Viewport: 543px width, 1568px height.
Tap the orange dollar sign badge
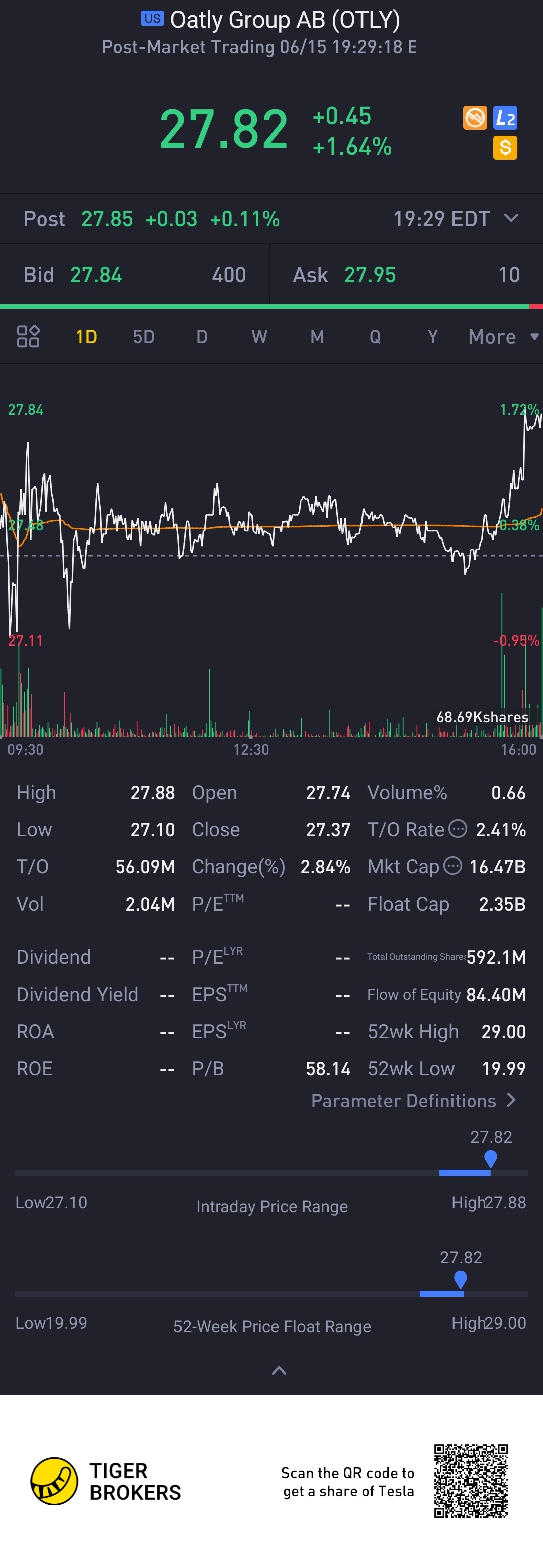tap(505, 147)
